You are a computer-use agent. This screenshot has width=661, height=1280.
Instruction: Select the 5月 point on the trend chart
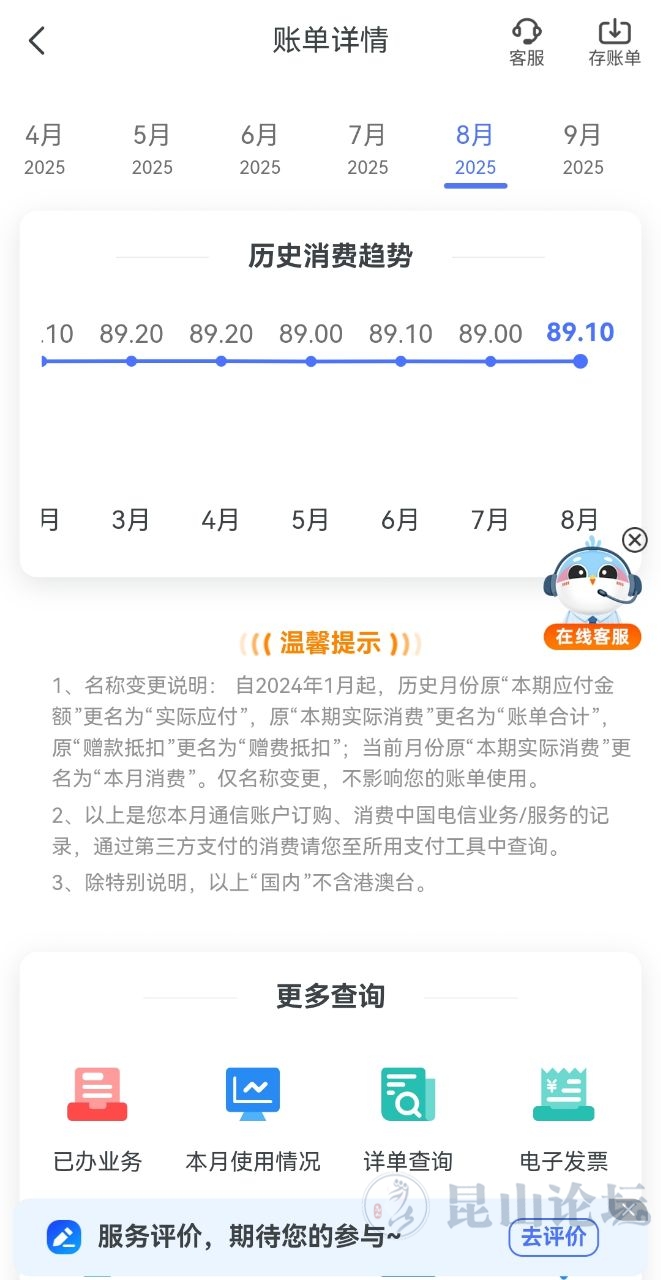click(x=311, y=361)
